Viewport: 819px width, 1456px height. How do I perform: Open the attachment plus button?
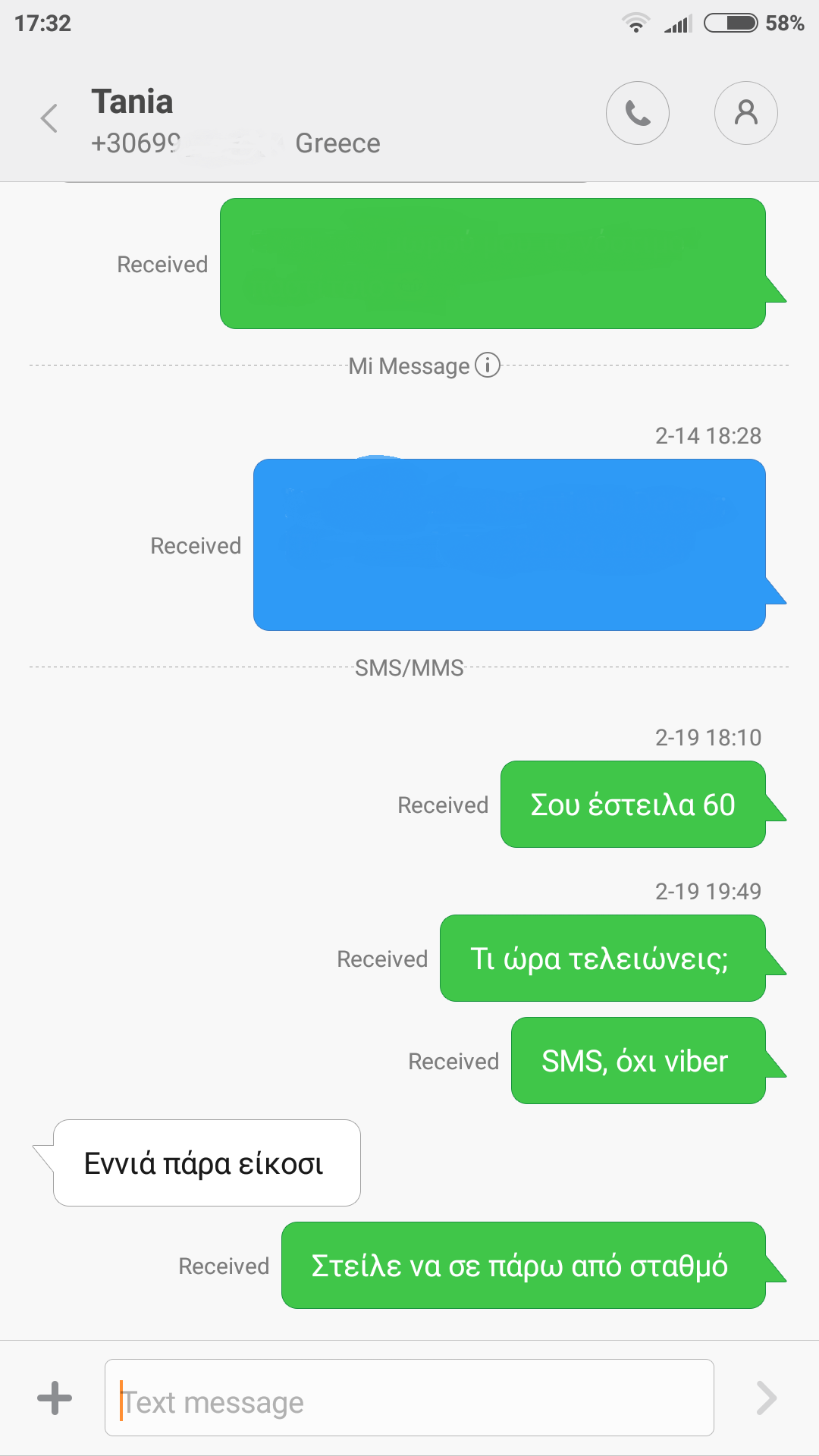coord(55,1398)
